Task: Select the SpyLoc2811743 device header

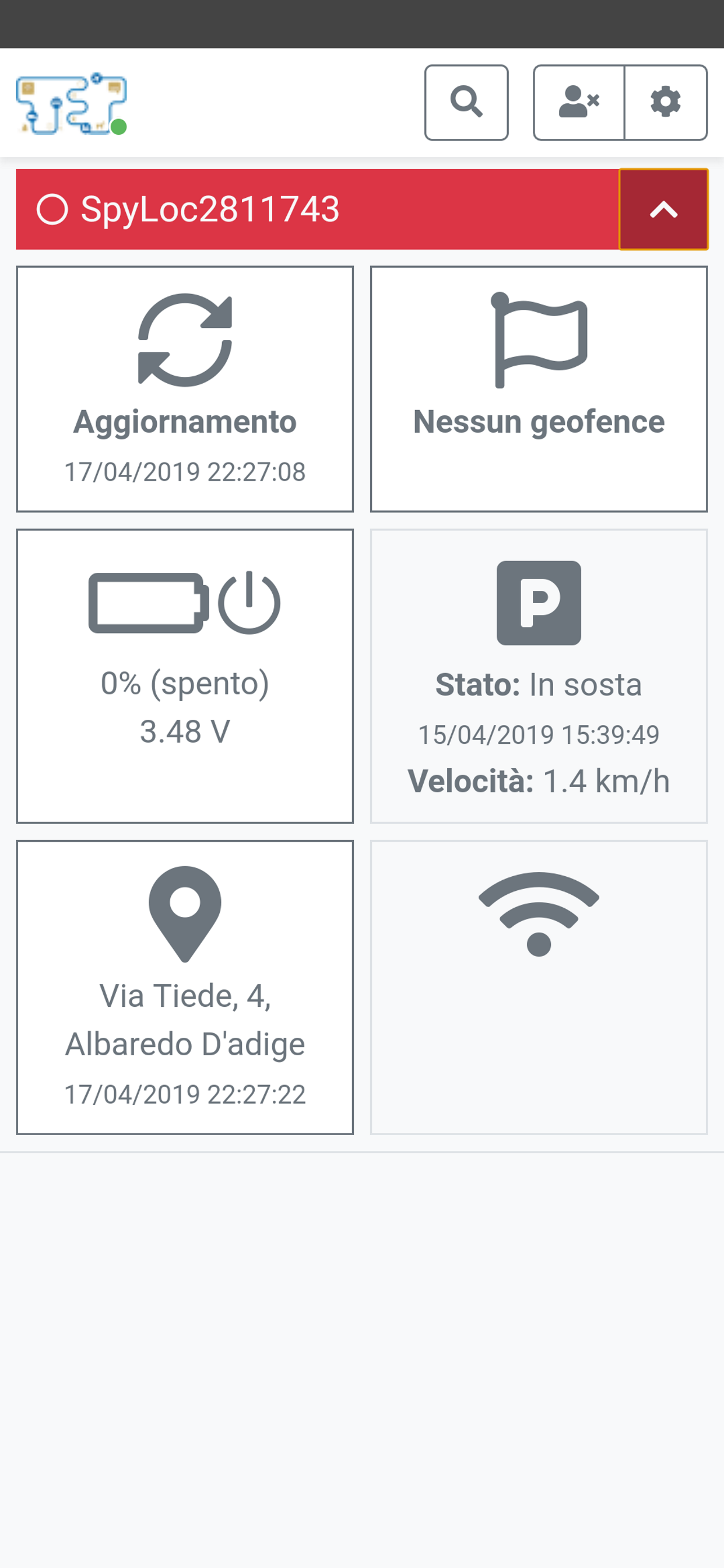Action: pyautogui.click(x=317, y=209)
